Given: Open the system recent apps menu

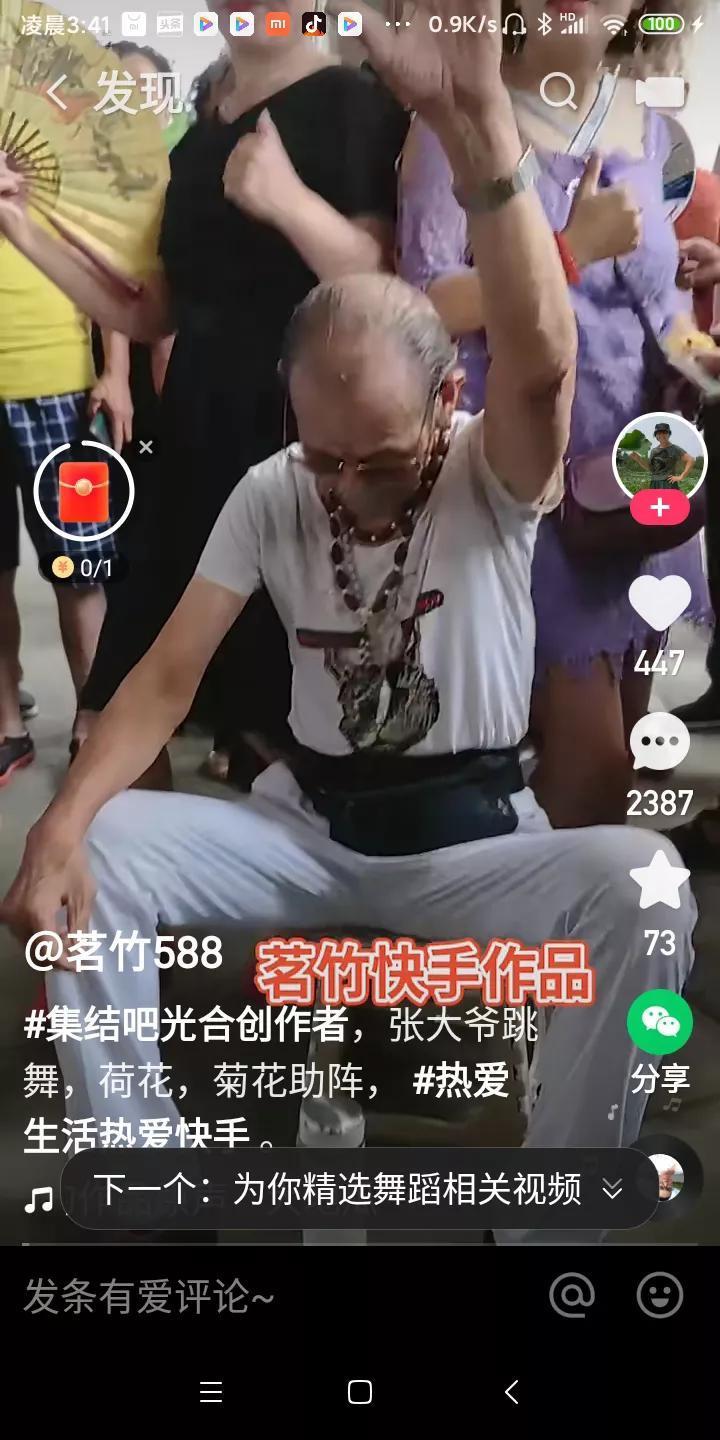Looking at the screenshot, I should [211, 1392].
